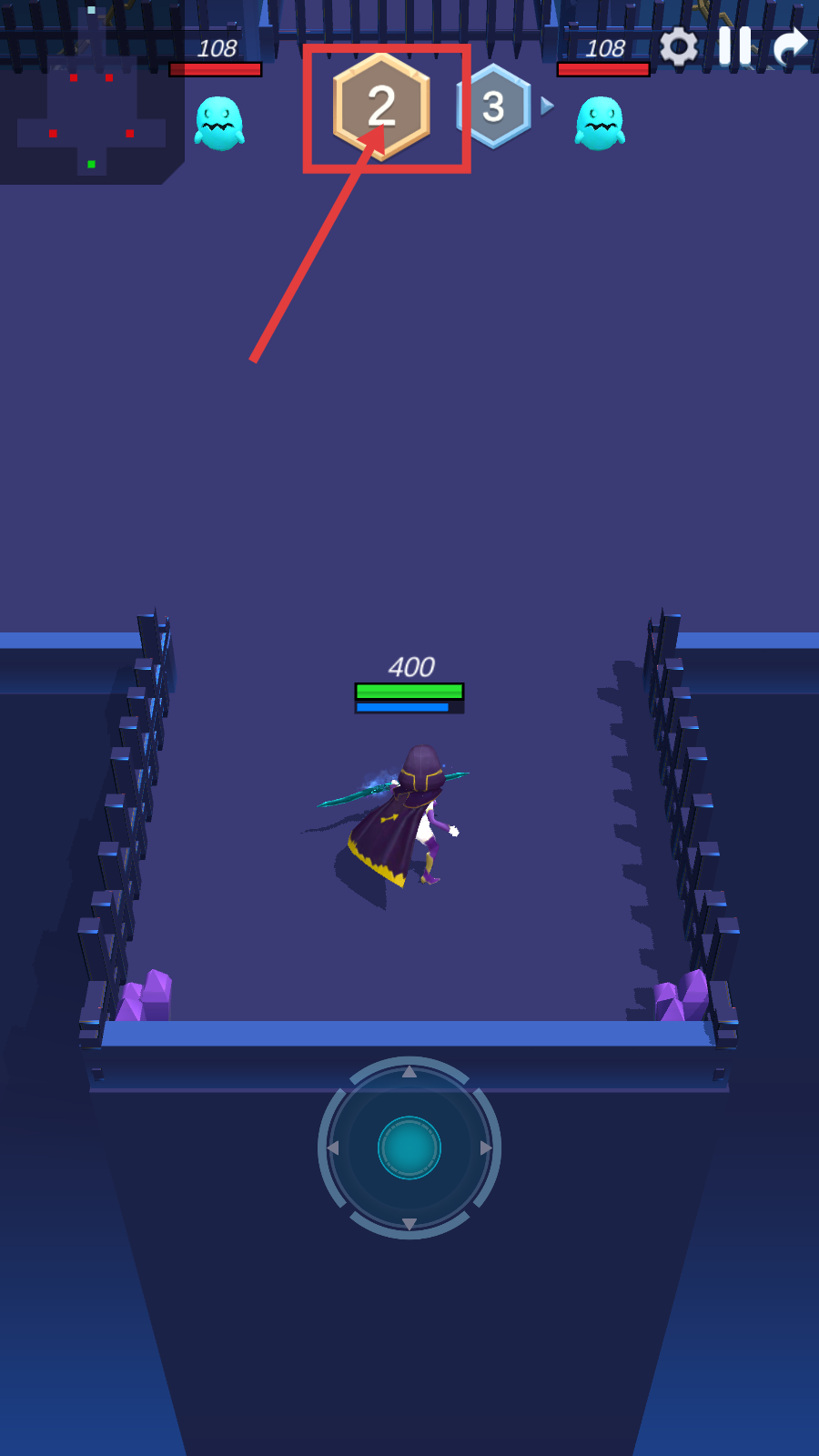Image resolution: width=819 pixels, height=1456 pixels.
Task: Click the 400 damage number above the hero
Action: pyautogui.click(x=411, y=667)
